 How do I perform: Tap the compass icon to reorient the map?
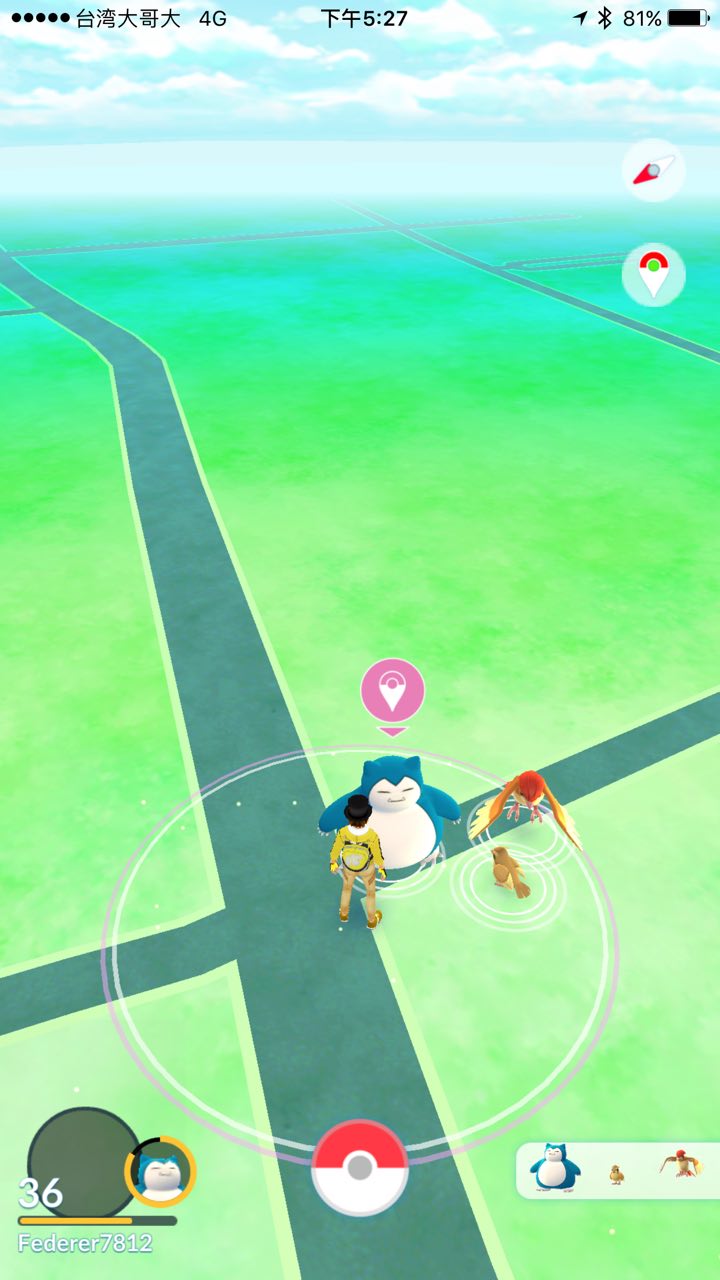[654, 171]
